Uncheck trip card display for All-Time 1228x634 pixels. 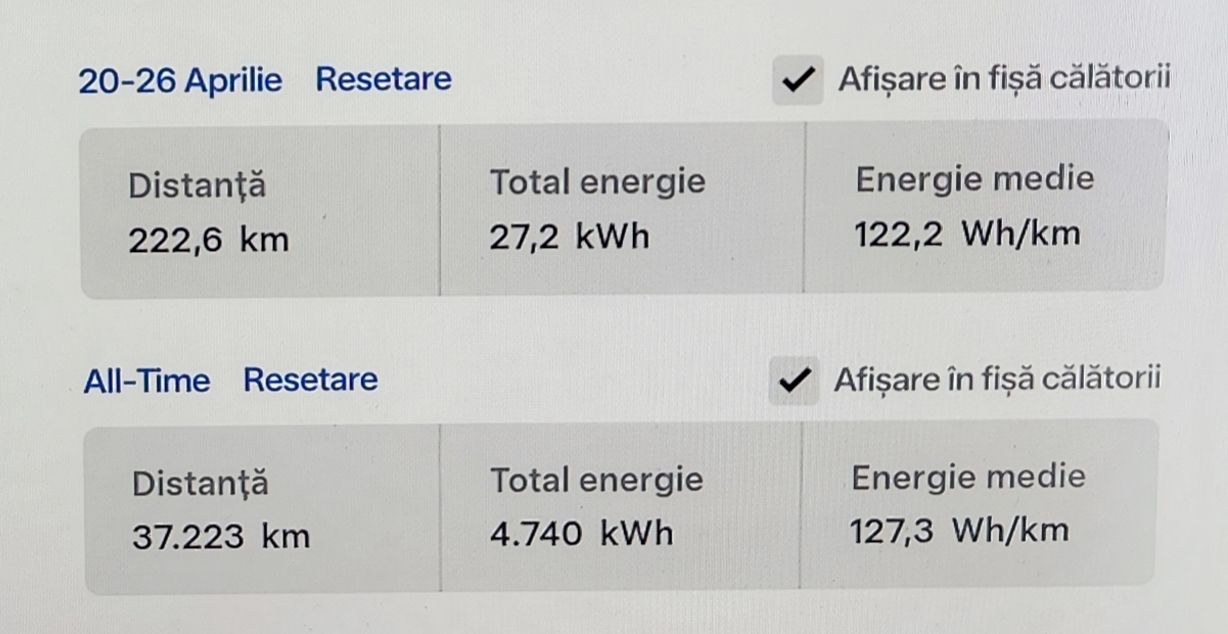(x=792, y=381)
